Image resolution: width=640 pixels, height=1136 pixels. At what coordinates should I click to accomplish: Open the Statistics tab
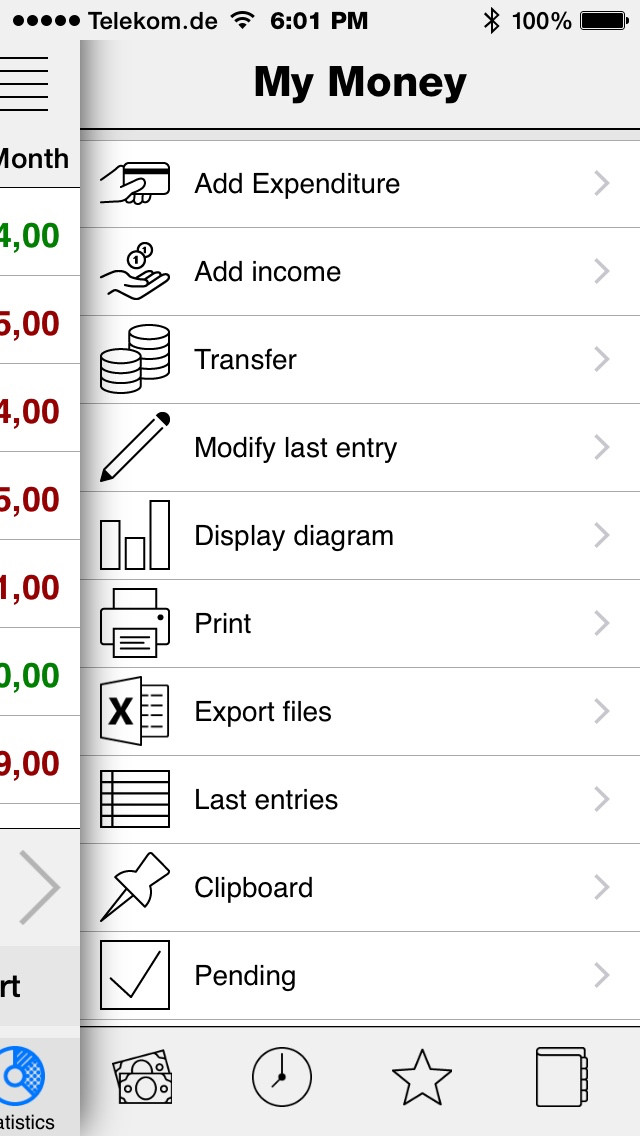(x=25, y=1087)
